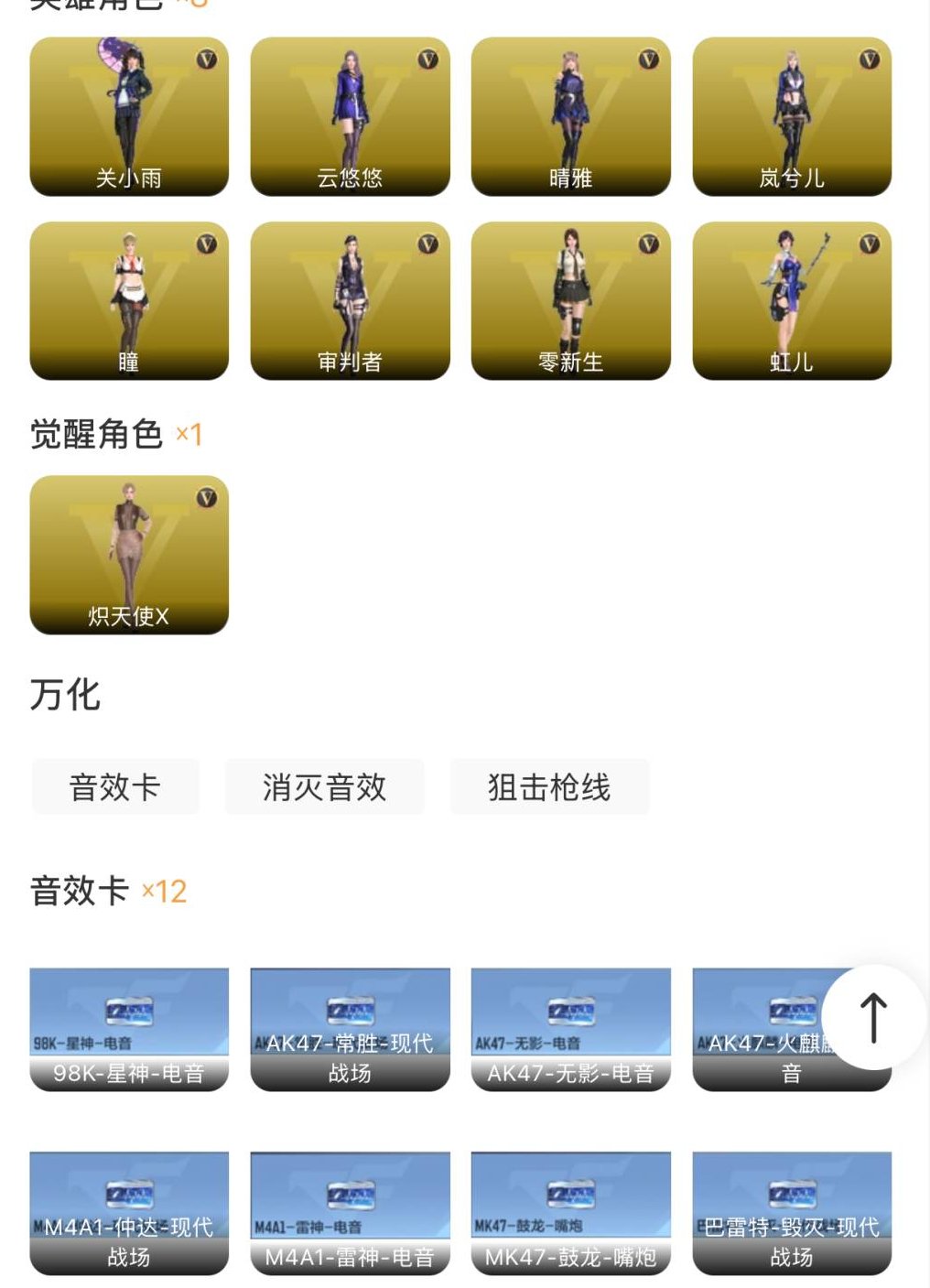The width and height of the screenshot is (930, 1288).
Task: Open the AK47-常胜-现代战场 sound card
Action: [x=348, y=1025]
